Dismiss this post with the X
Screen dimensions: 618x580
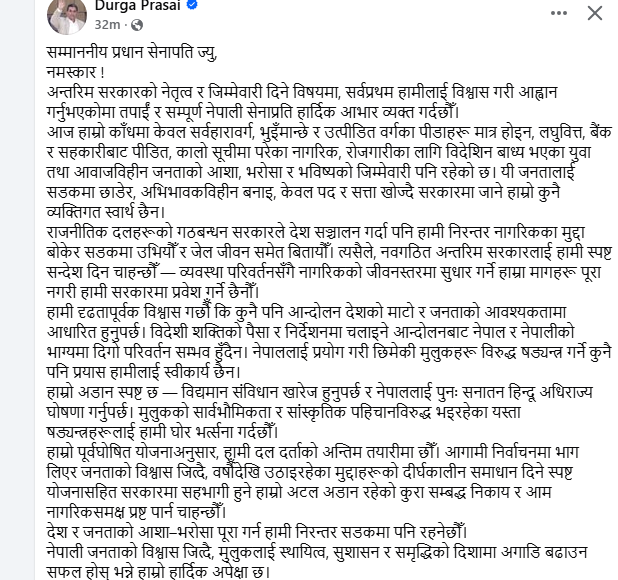595,13
